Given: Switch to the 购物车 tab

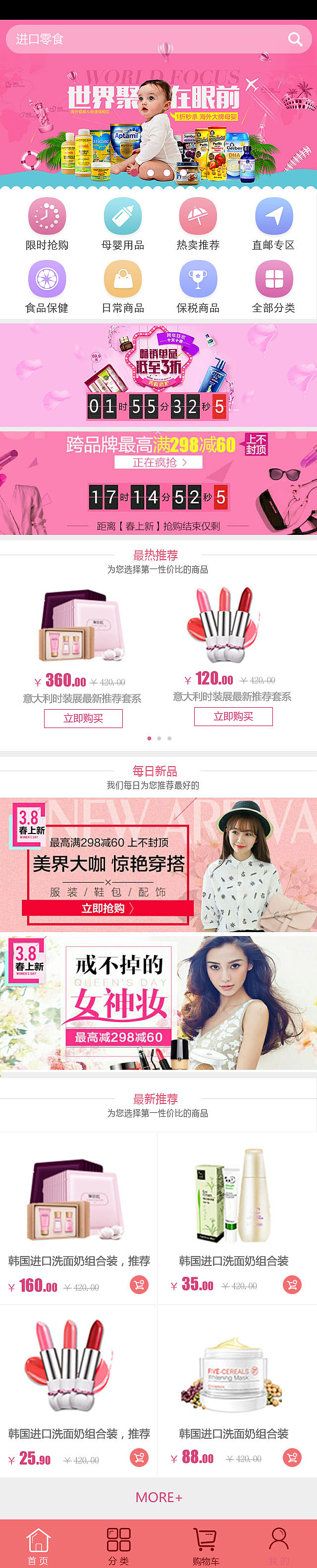Looking at the screenshot, I should [x=205, y=1545].
